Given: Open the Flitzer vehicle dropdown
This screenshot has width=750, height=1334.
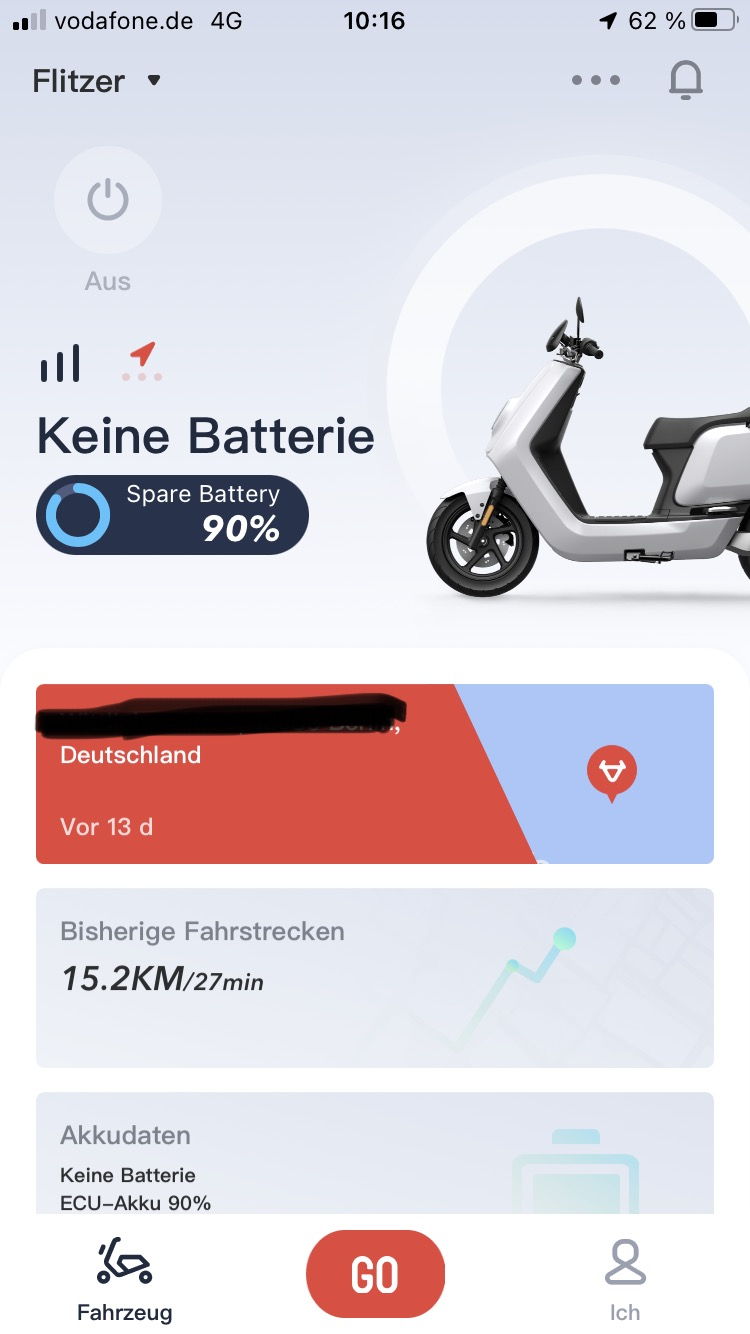Looking at the screenshot, I should [97, 81].
